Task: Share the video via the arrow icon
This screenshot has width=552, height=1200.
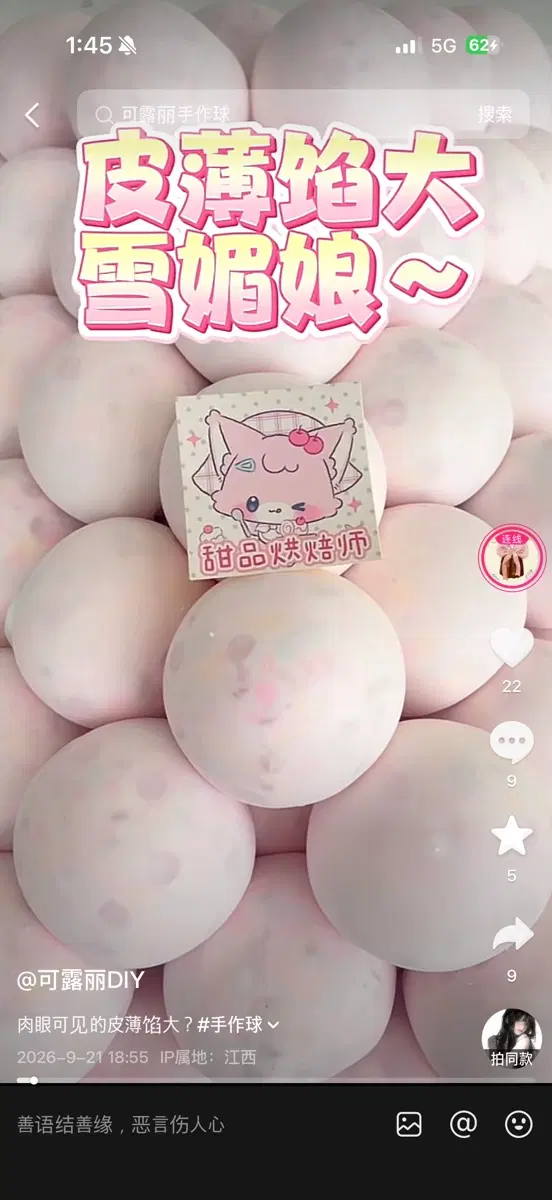Action: tap(512, 935)
